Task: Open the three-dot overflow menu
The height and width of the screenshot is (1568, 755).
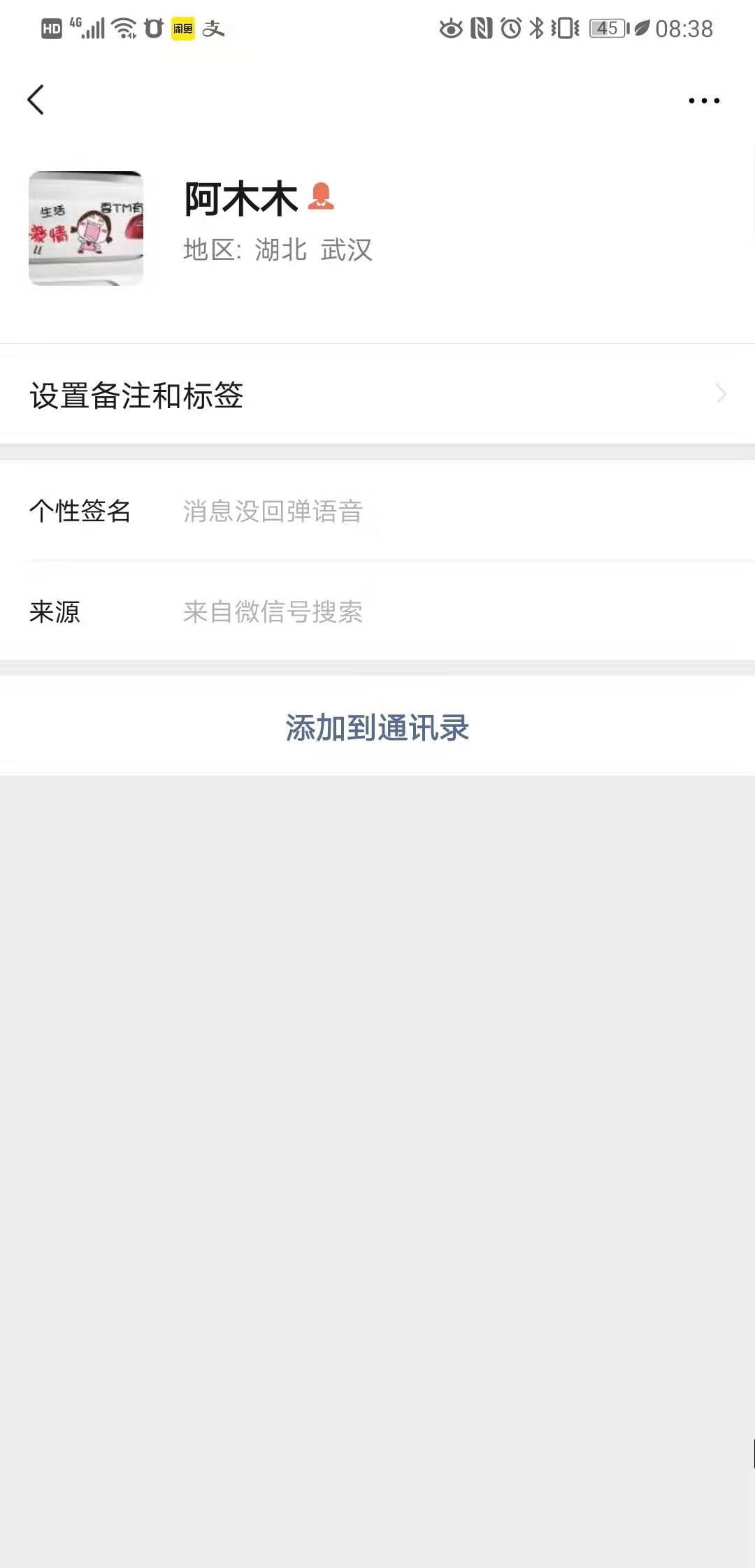Action: tap(703, 101)
